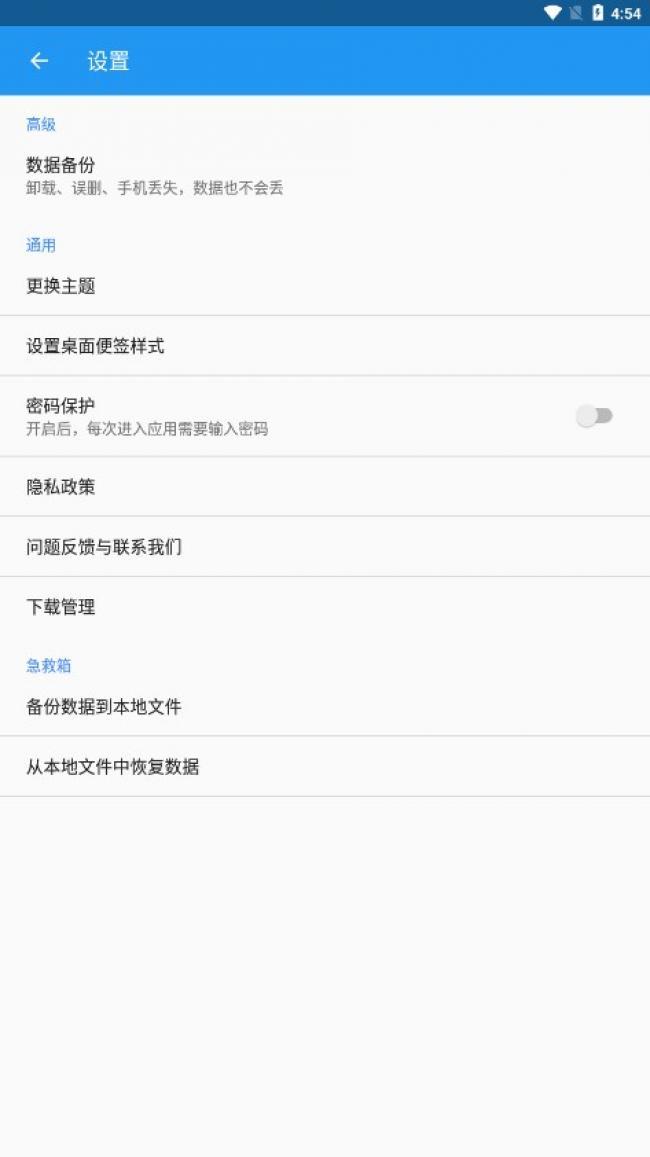This screenshot has height=1157, width=650.
Task: Open 下载管理
Action: (x=325, y=607)
